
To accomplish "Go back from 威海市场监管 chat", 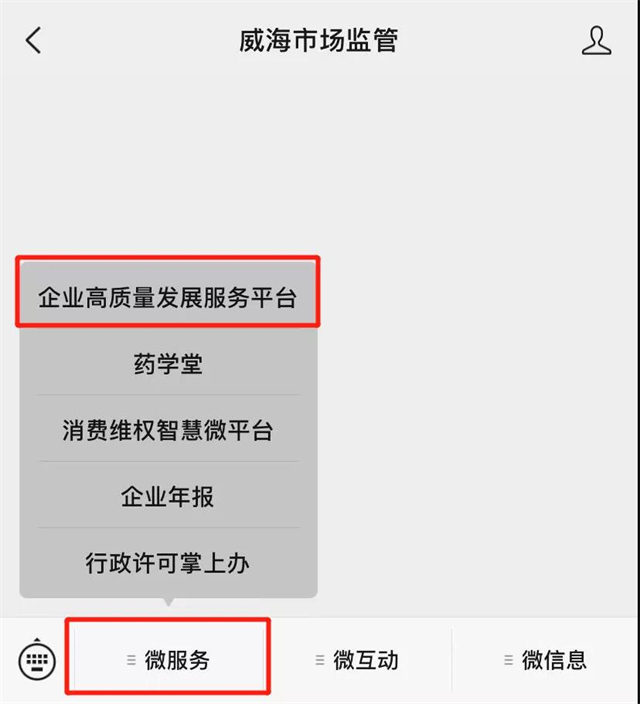I will (x=34, y=41).
